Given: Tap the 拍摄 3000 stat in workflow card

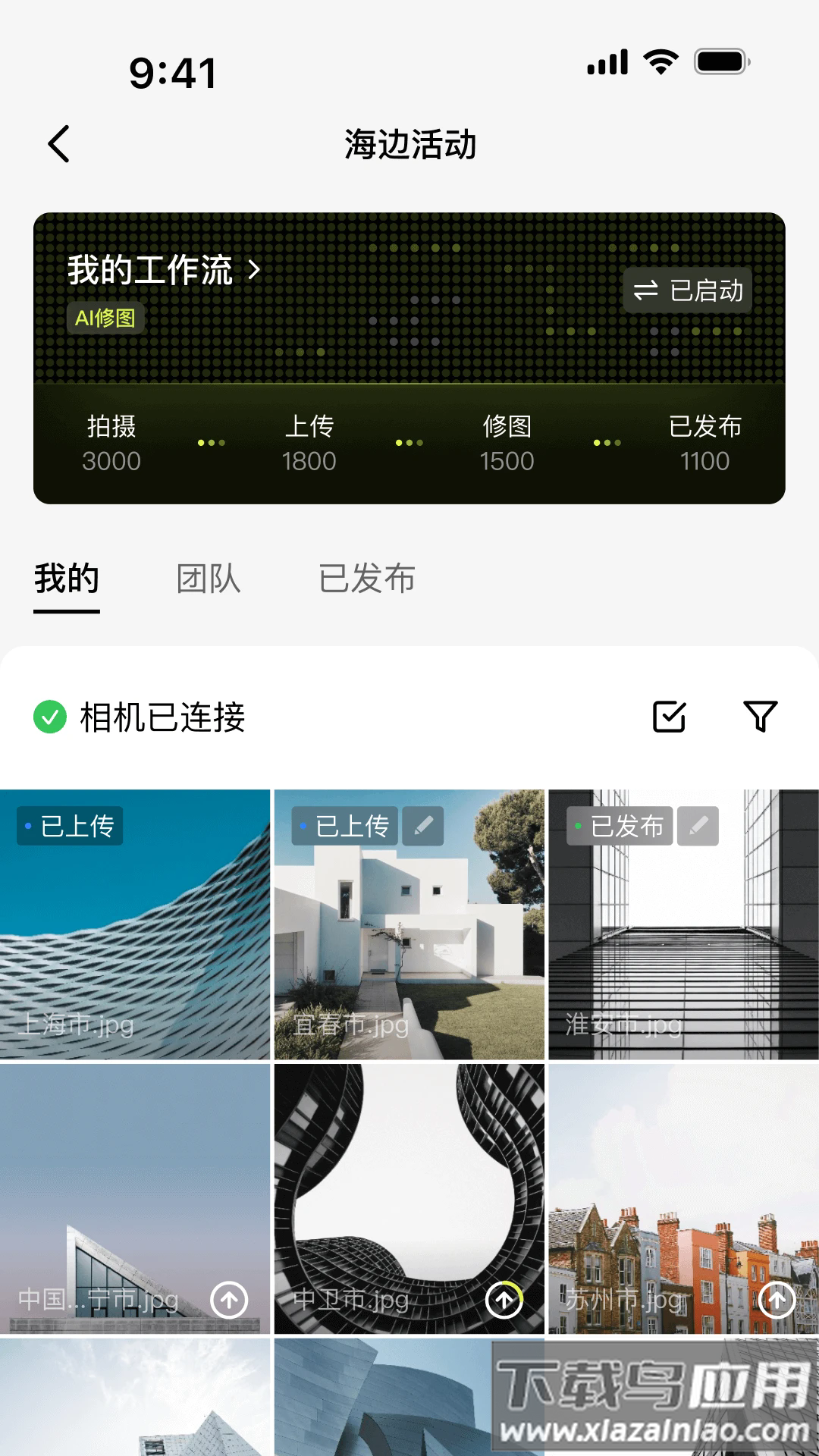Looking at the screenshot, I should (112, 444).
